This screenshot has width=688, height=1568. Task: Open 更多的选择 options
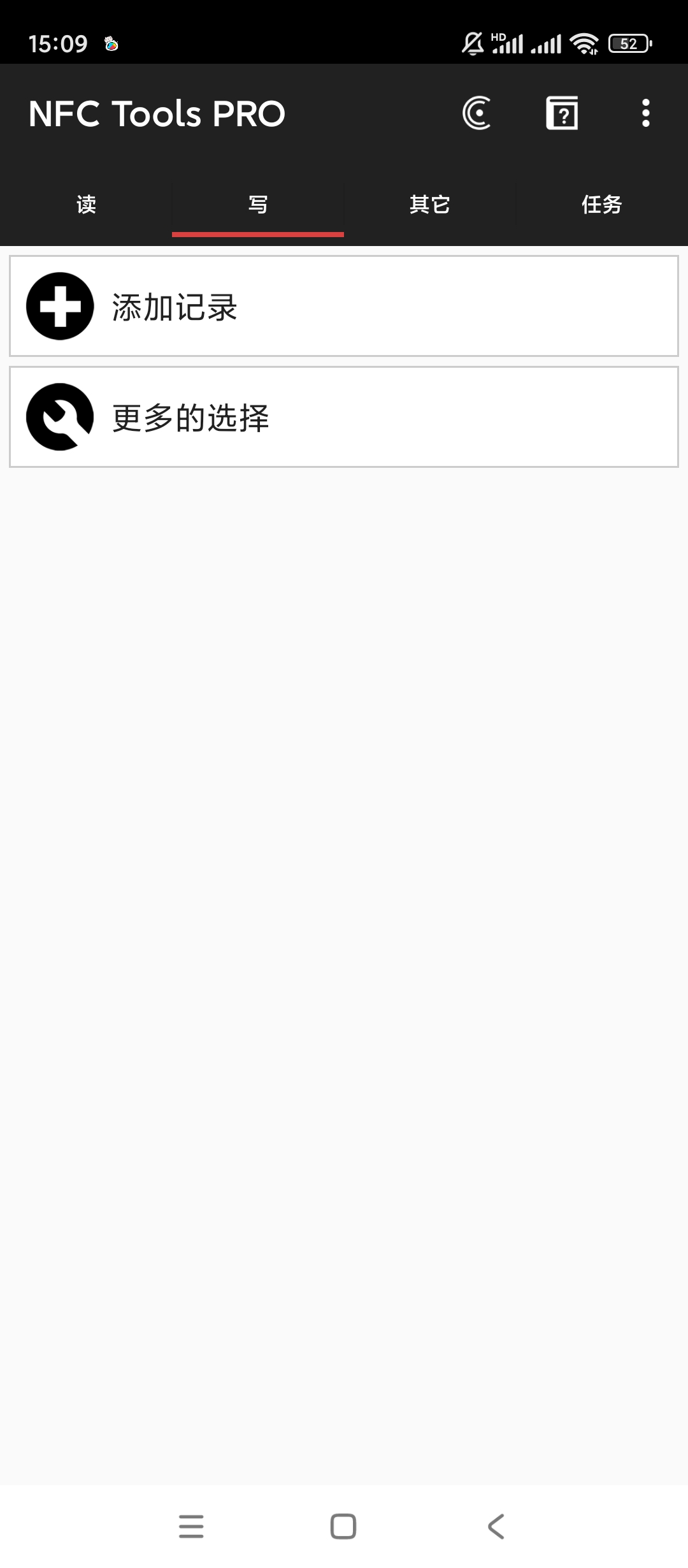point(344,417)
